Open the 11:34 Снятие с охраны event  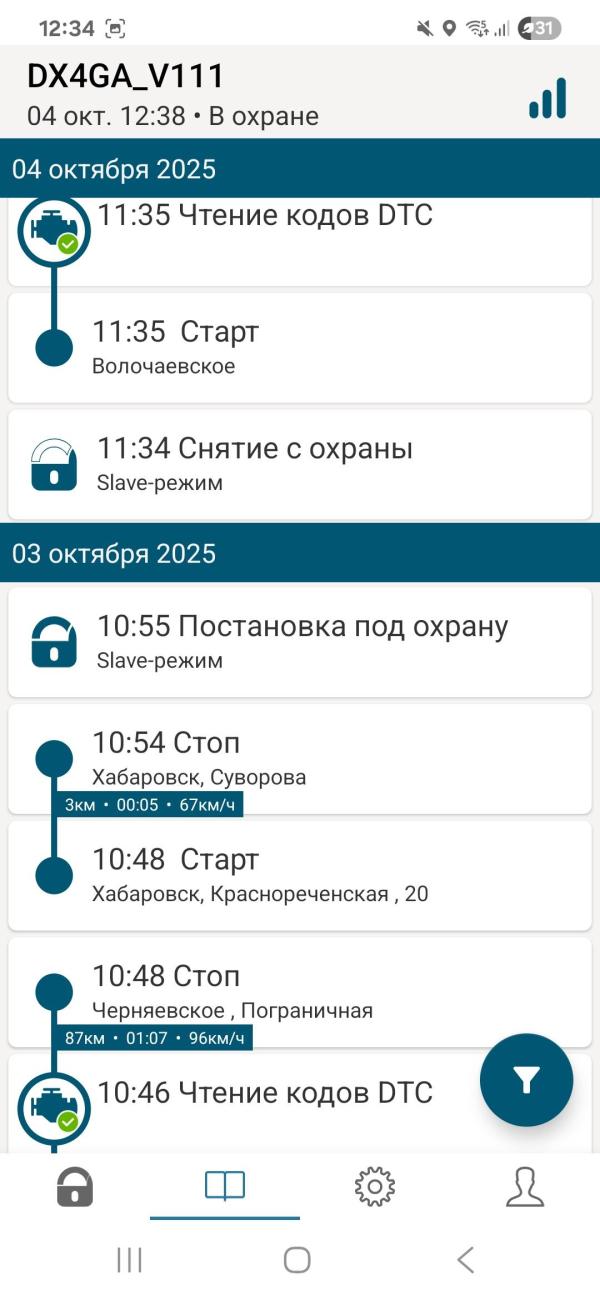pos(300,464)
